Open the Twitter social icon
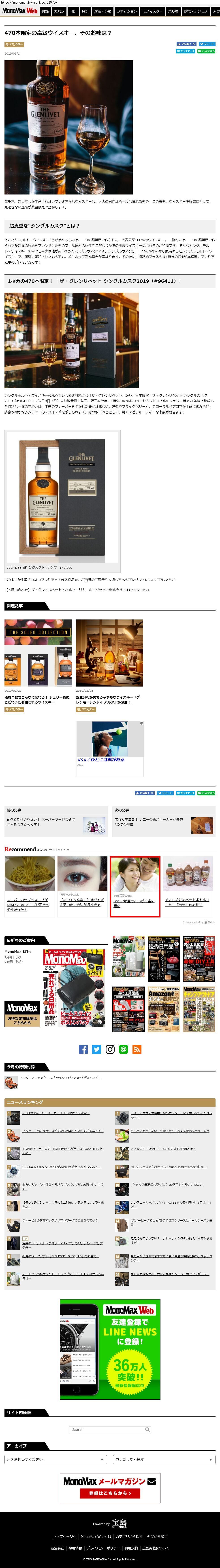 tap(96, 1049)
